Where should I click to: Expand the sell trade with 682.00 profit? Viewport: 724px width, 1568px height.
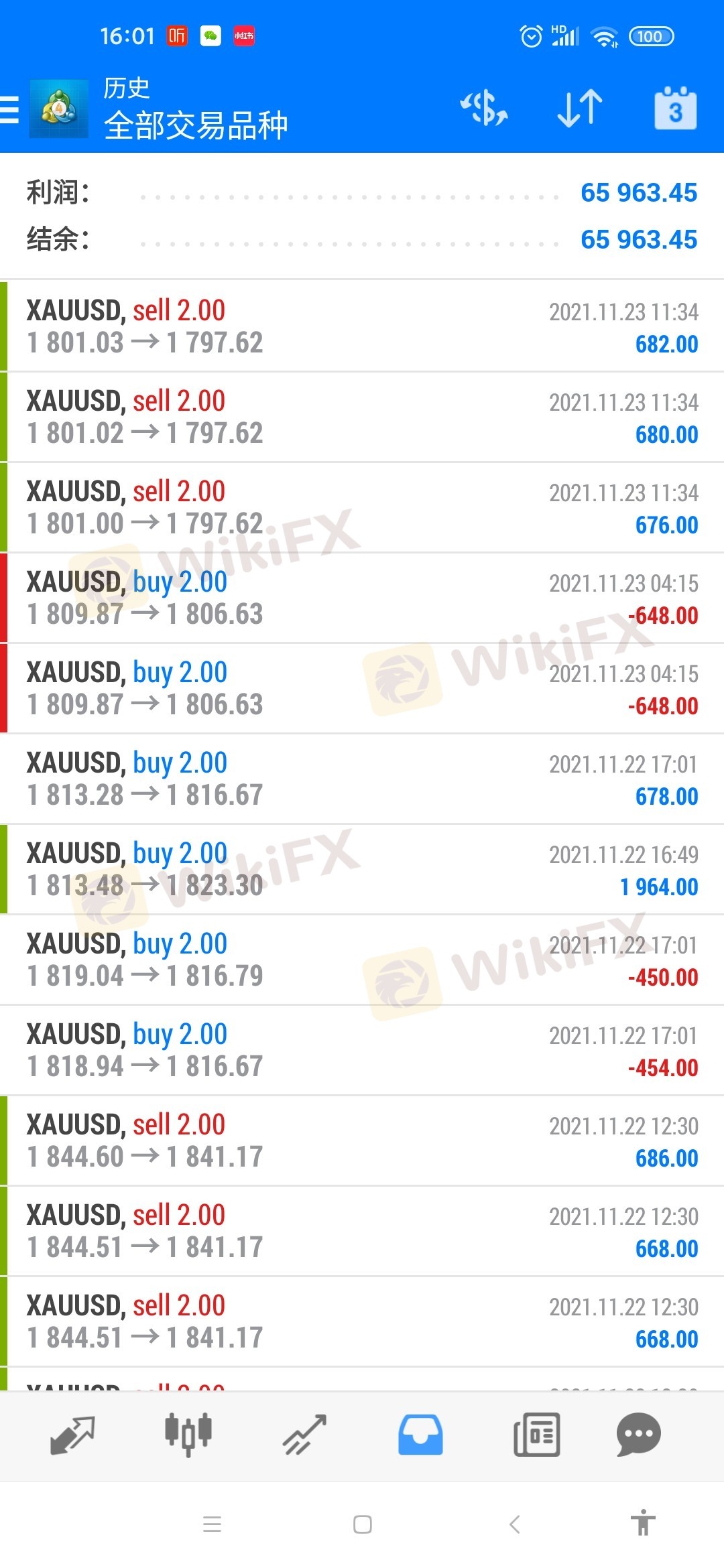362,326
